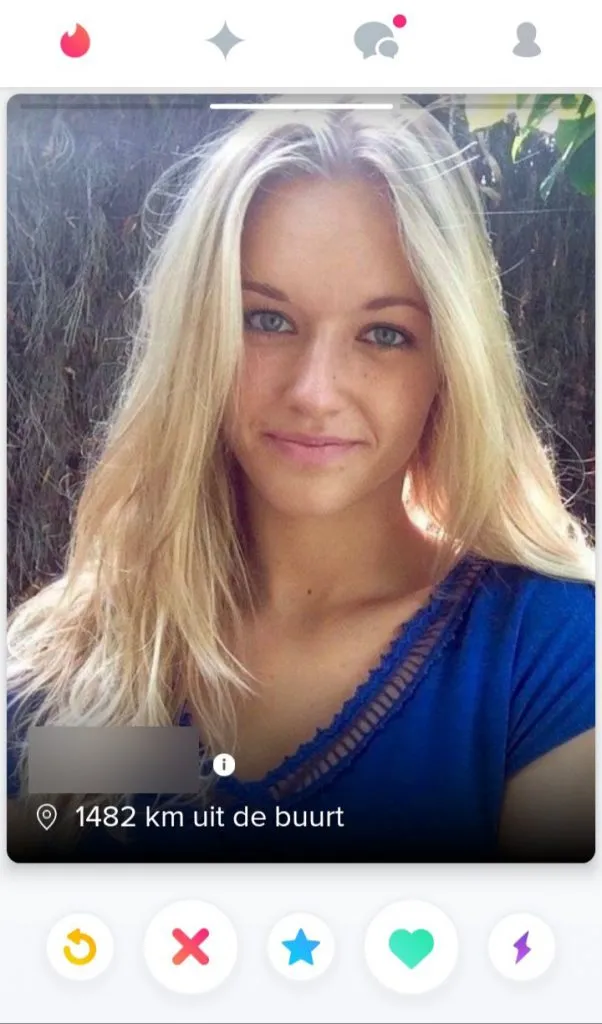Open the Tinder flame home tab
The height and width of the screenshot is (1024, 602).
click(x=75, y=40)
